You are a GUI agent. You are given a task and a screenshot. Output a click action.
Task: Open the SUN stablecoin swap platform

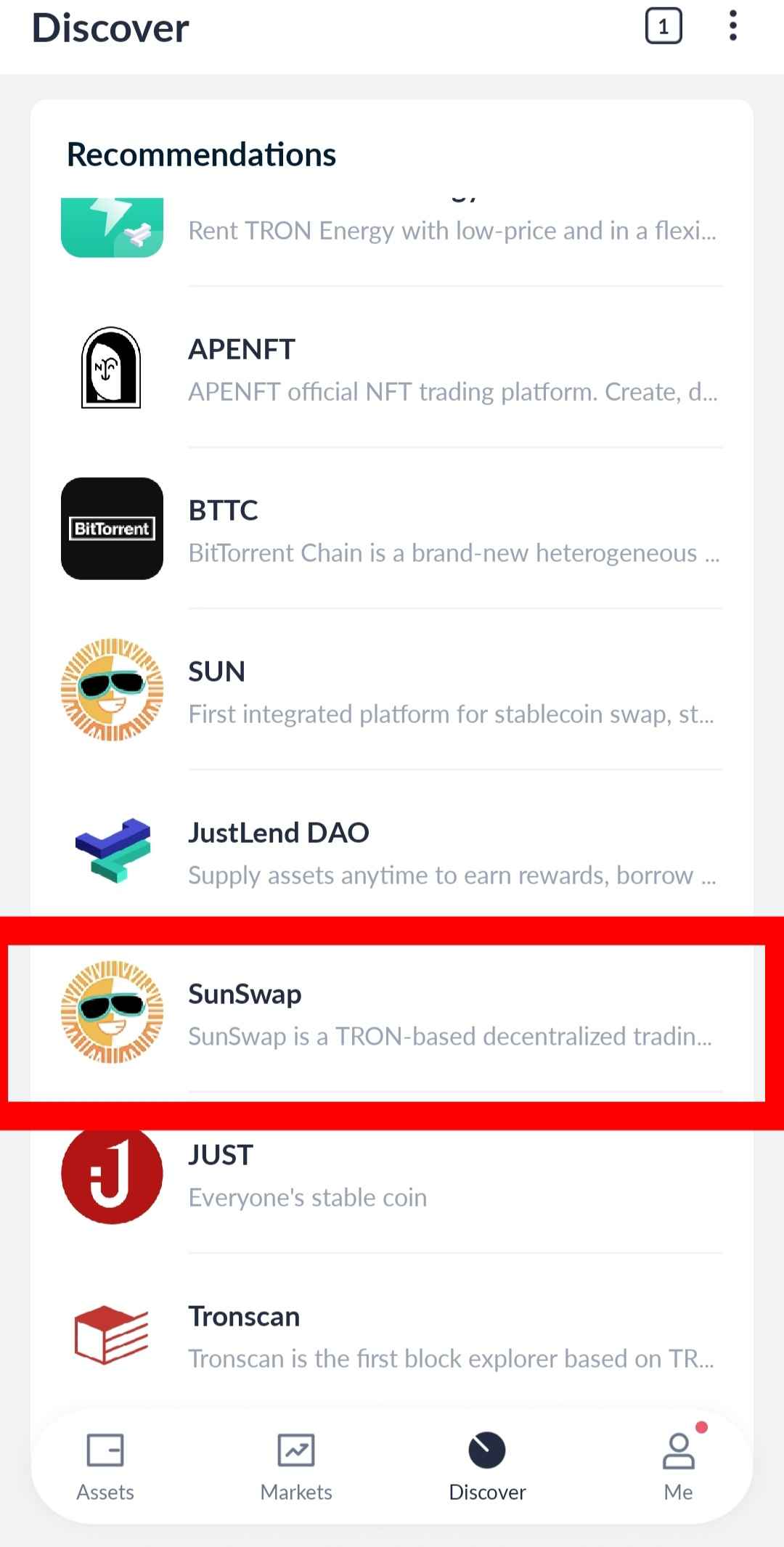point(392,691)
